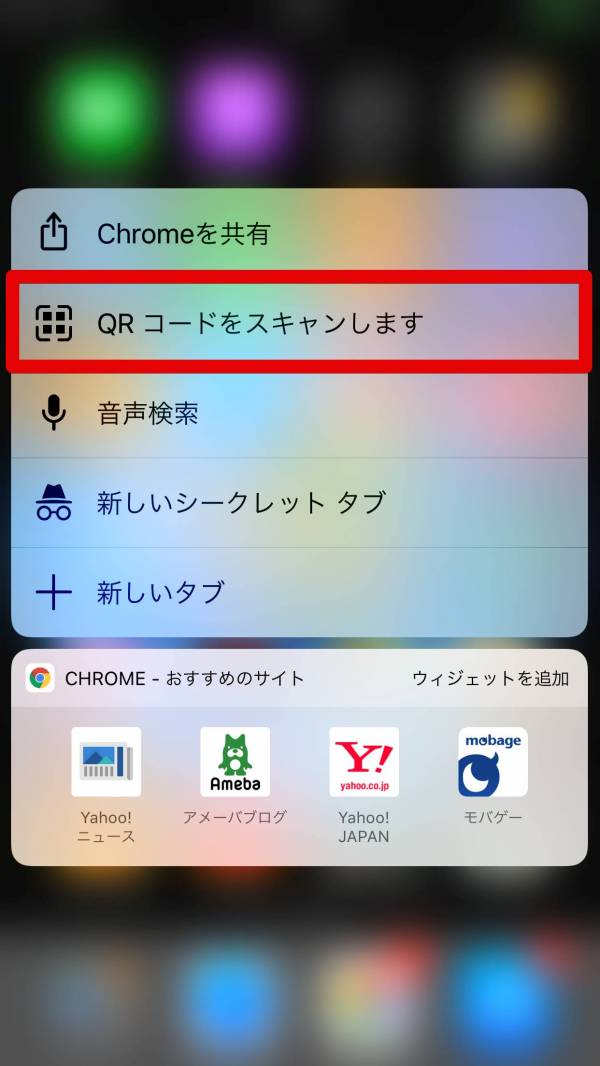Open Yahoo! ニュース suggested site
This screenshot has width=600, height=1066.
coord(106,763)
